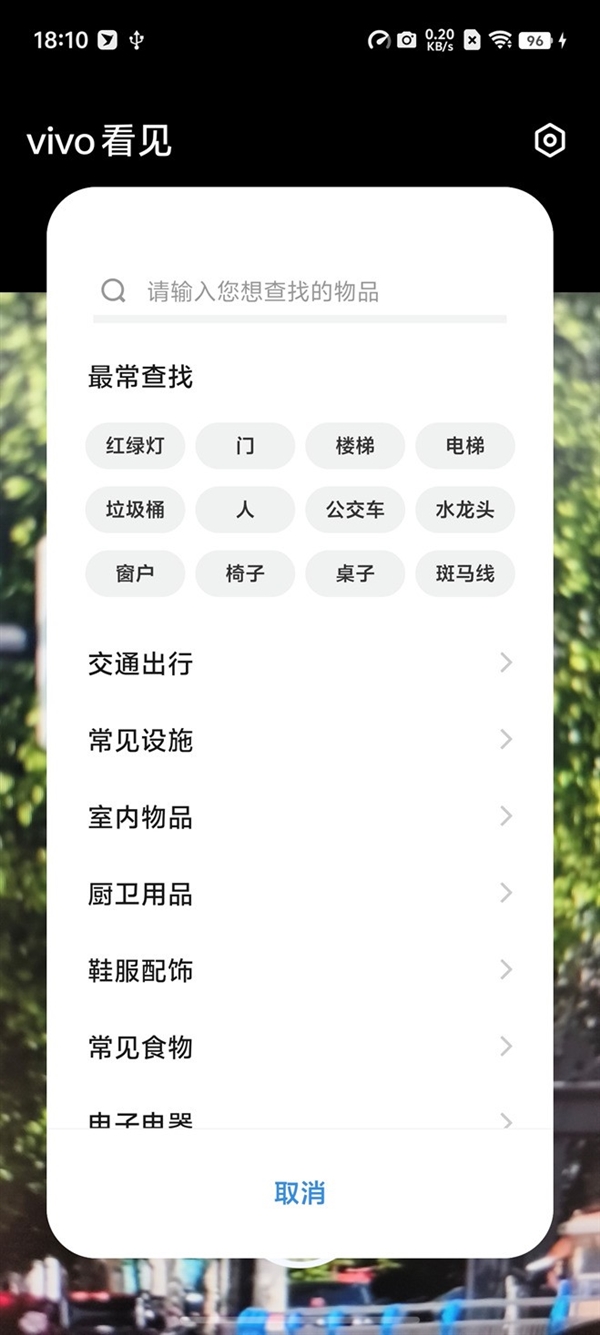Image resolution: width=600 pixels, height=1335 pixels.
Task: Select the 红绿灯 chip
Action: click(135, 446)
